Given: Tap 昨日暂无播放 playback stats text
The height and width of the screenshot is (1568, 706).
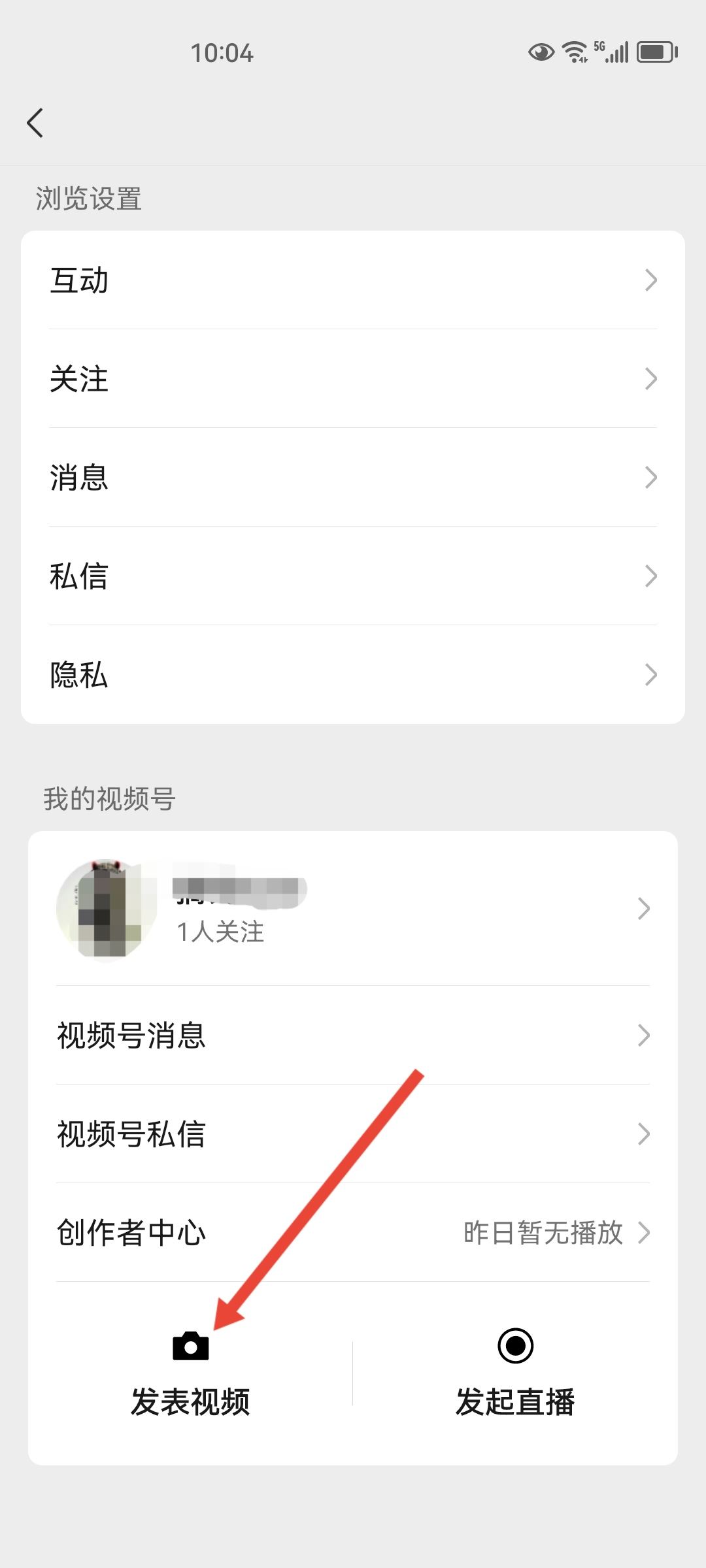Looking at the screenshot, I should coord(543,1233).
